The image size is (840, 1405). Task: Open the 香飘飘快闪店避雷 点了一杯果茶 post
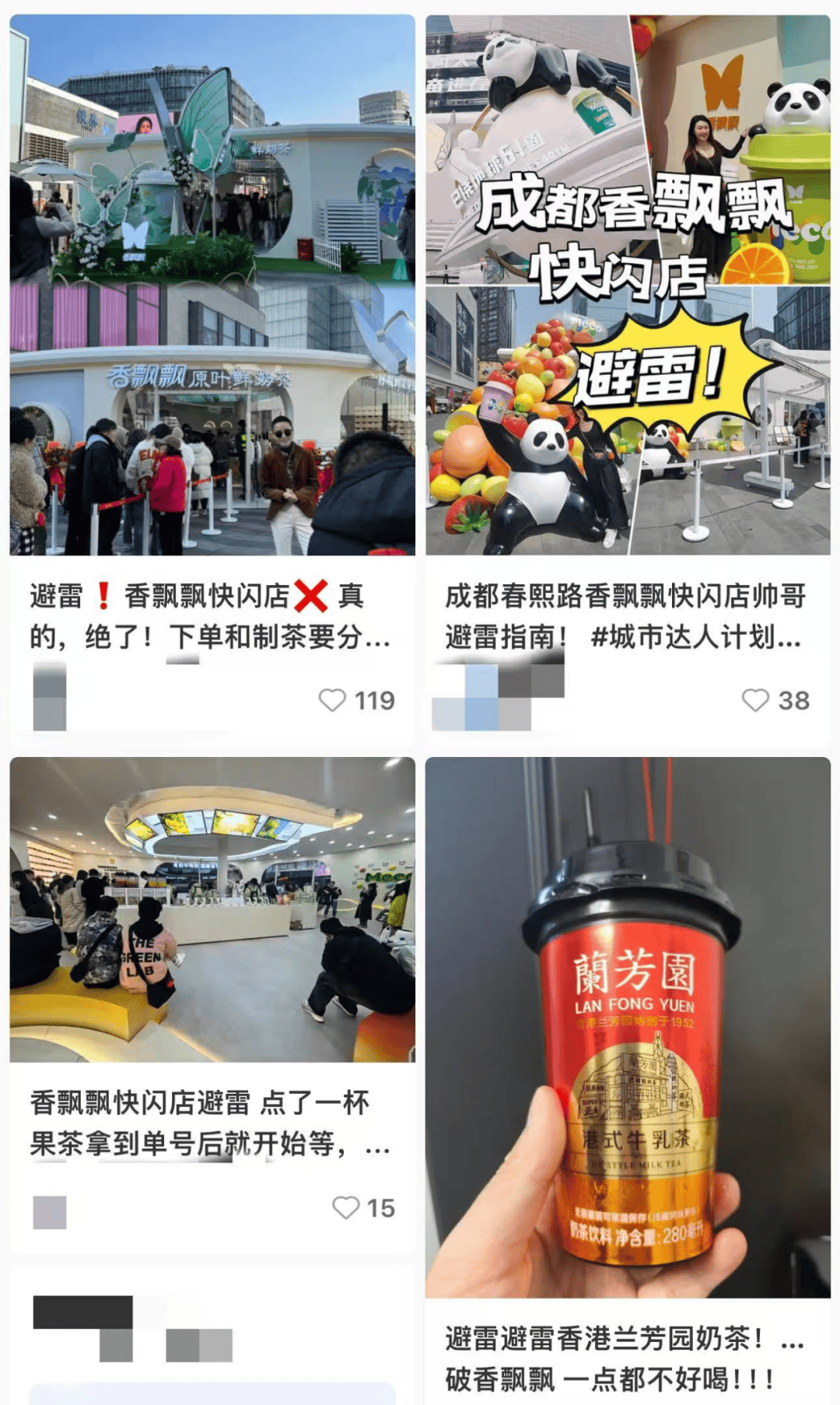click(212, 909)
